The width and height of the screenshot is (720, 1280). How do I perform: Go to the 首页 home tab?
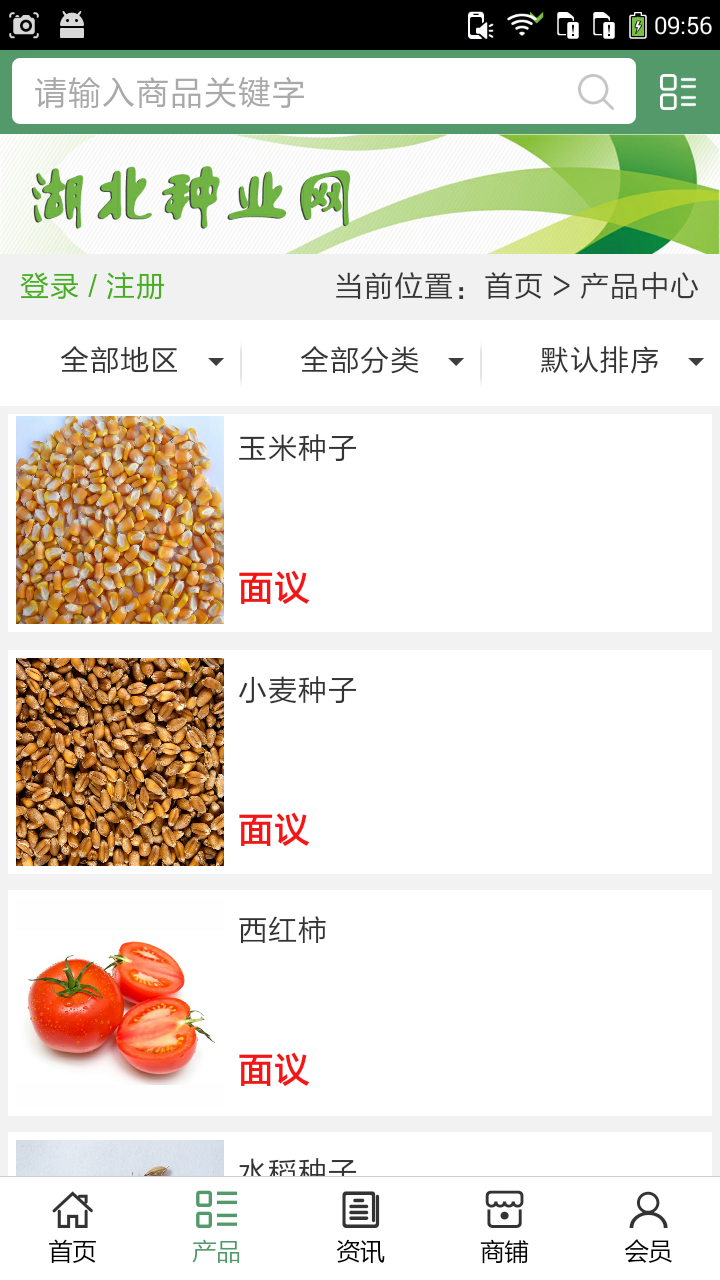pyautogui.click(x=72, y=1228)
